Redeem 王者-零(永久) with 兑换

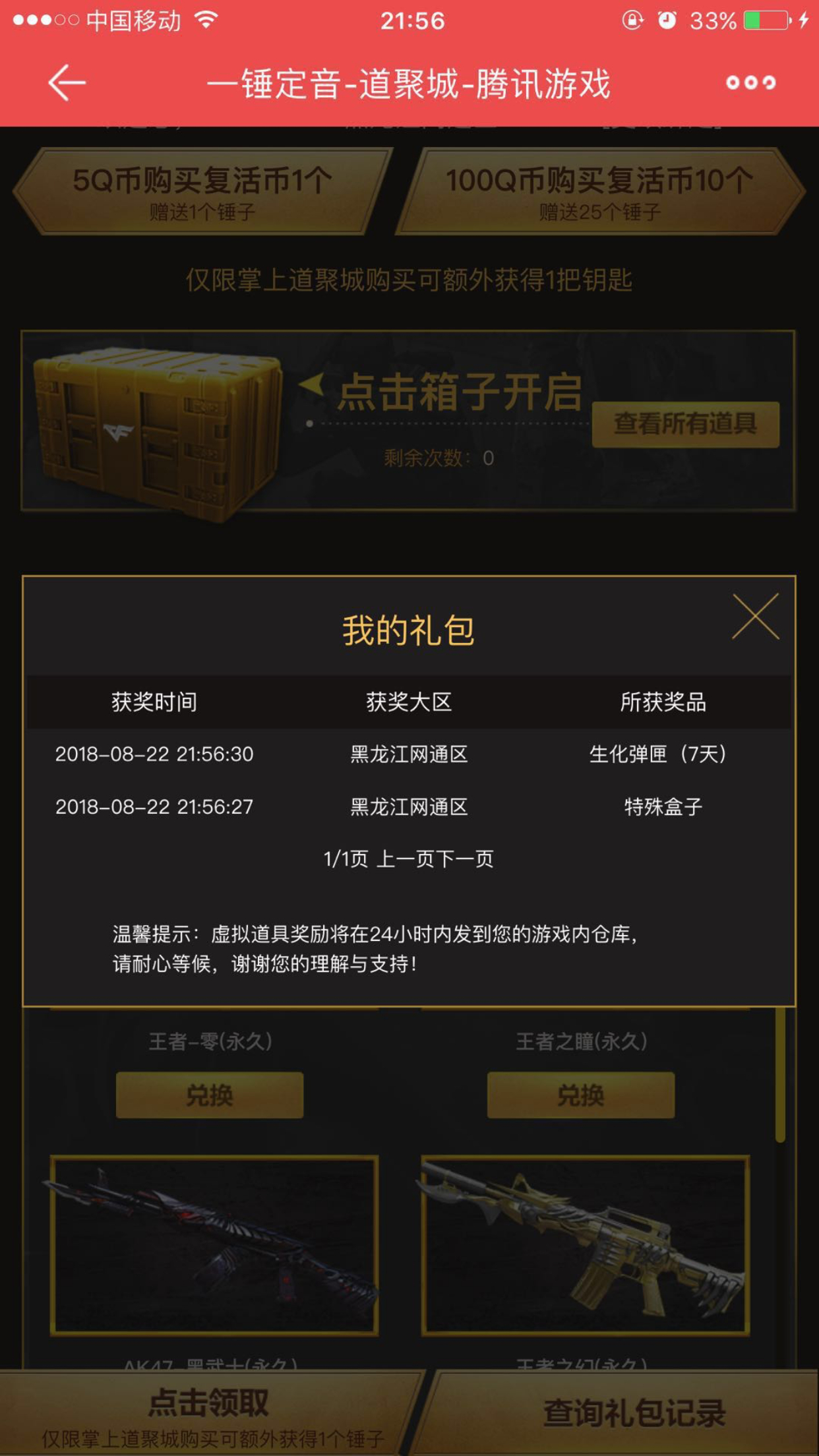(210, 1095)
